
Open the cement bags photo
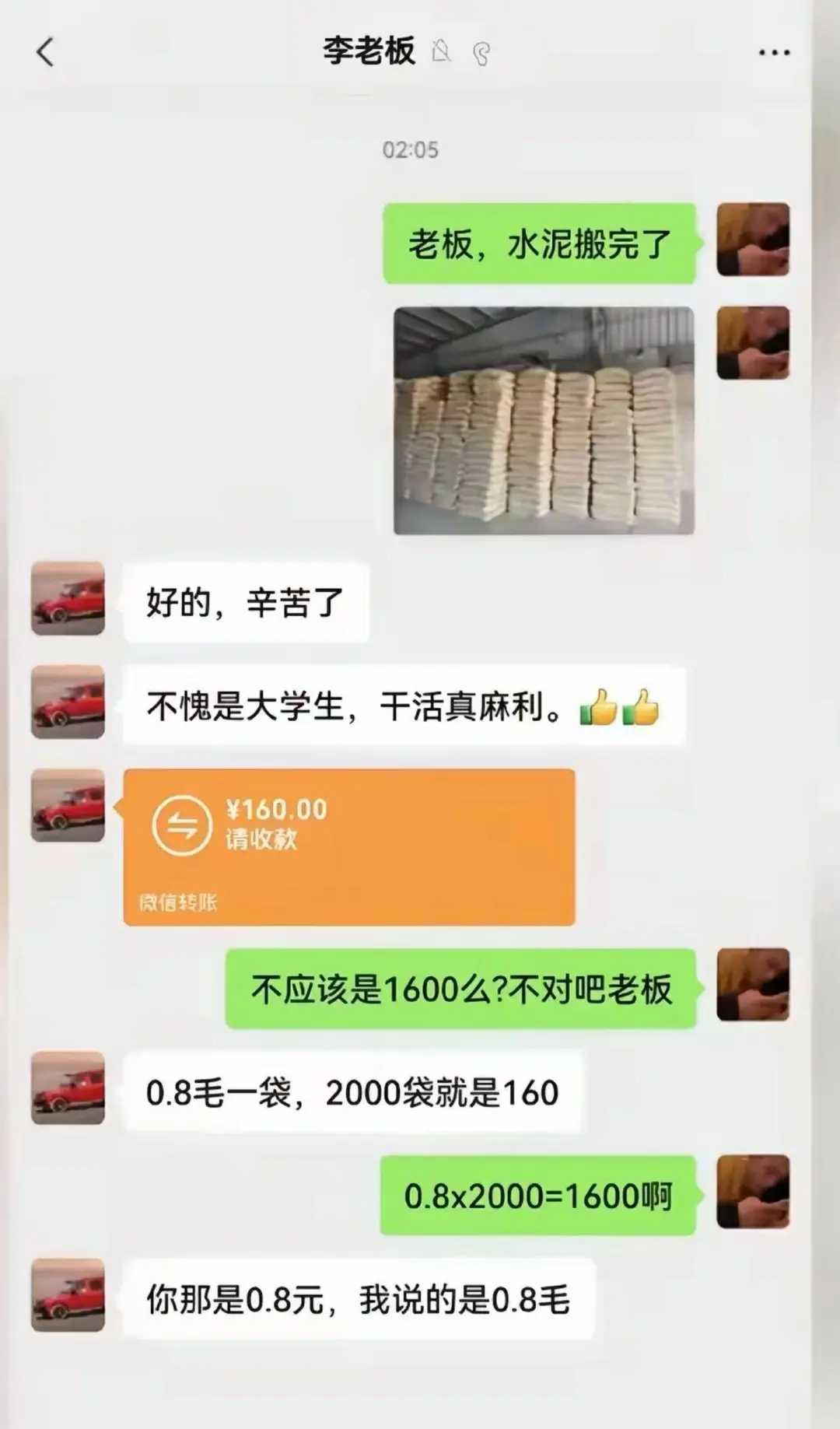(x=544, y=421)
